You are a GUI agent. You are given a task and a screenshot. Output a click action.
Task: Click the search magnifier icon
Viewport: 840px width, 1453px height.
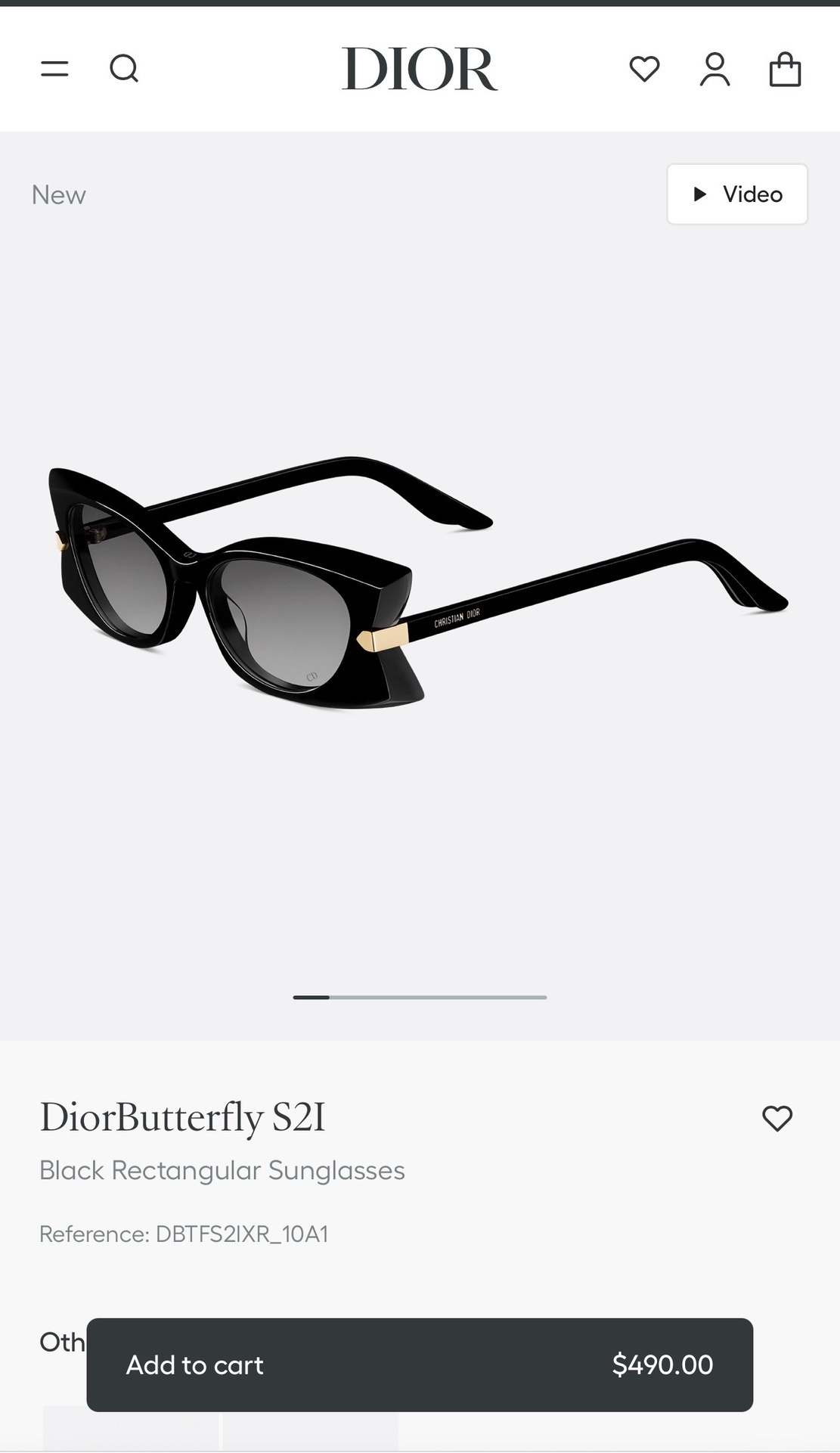point(125,69)
